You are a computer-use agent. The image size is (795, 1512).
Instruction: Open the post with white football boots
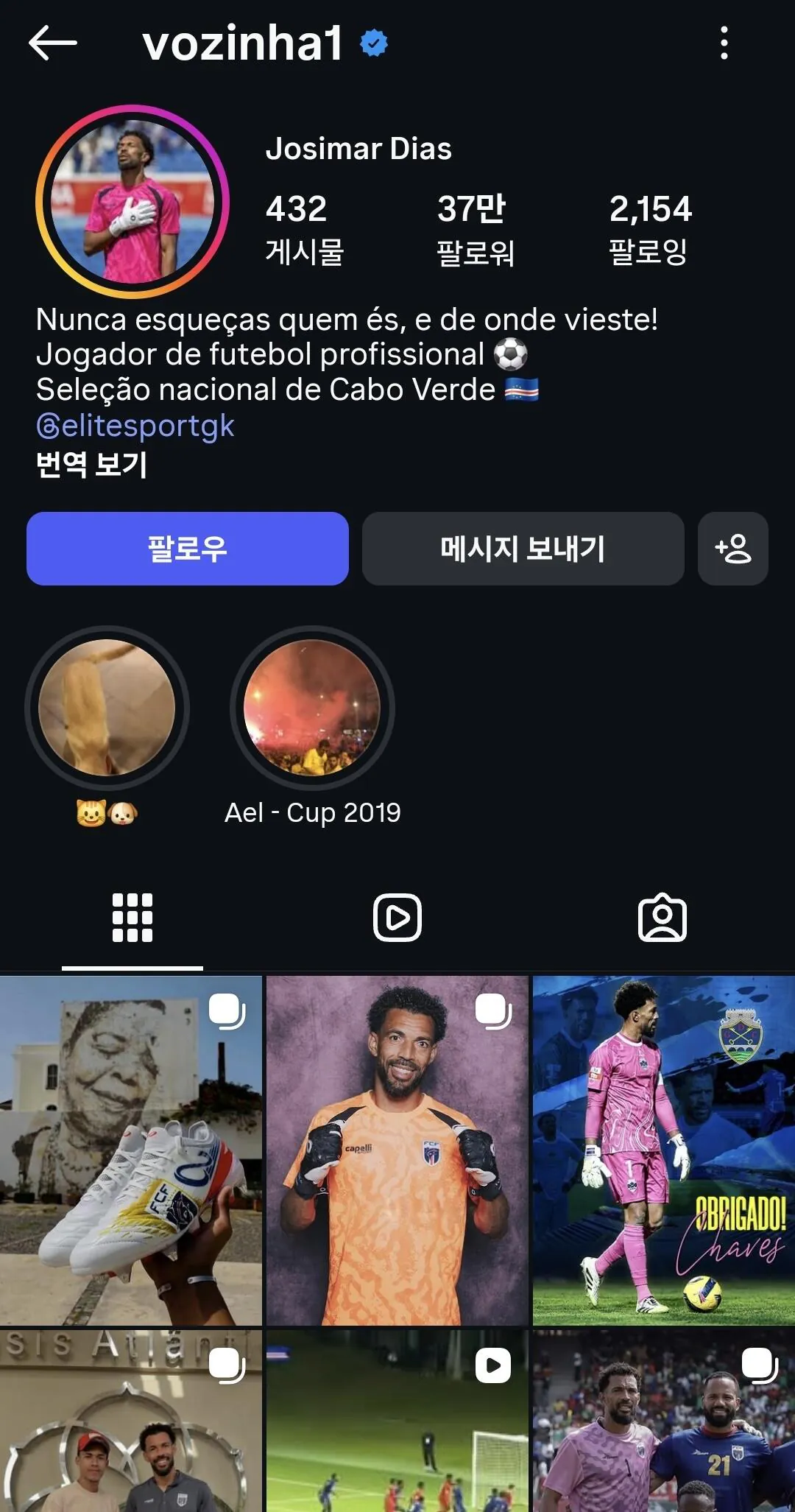131,1151
